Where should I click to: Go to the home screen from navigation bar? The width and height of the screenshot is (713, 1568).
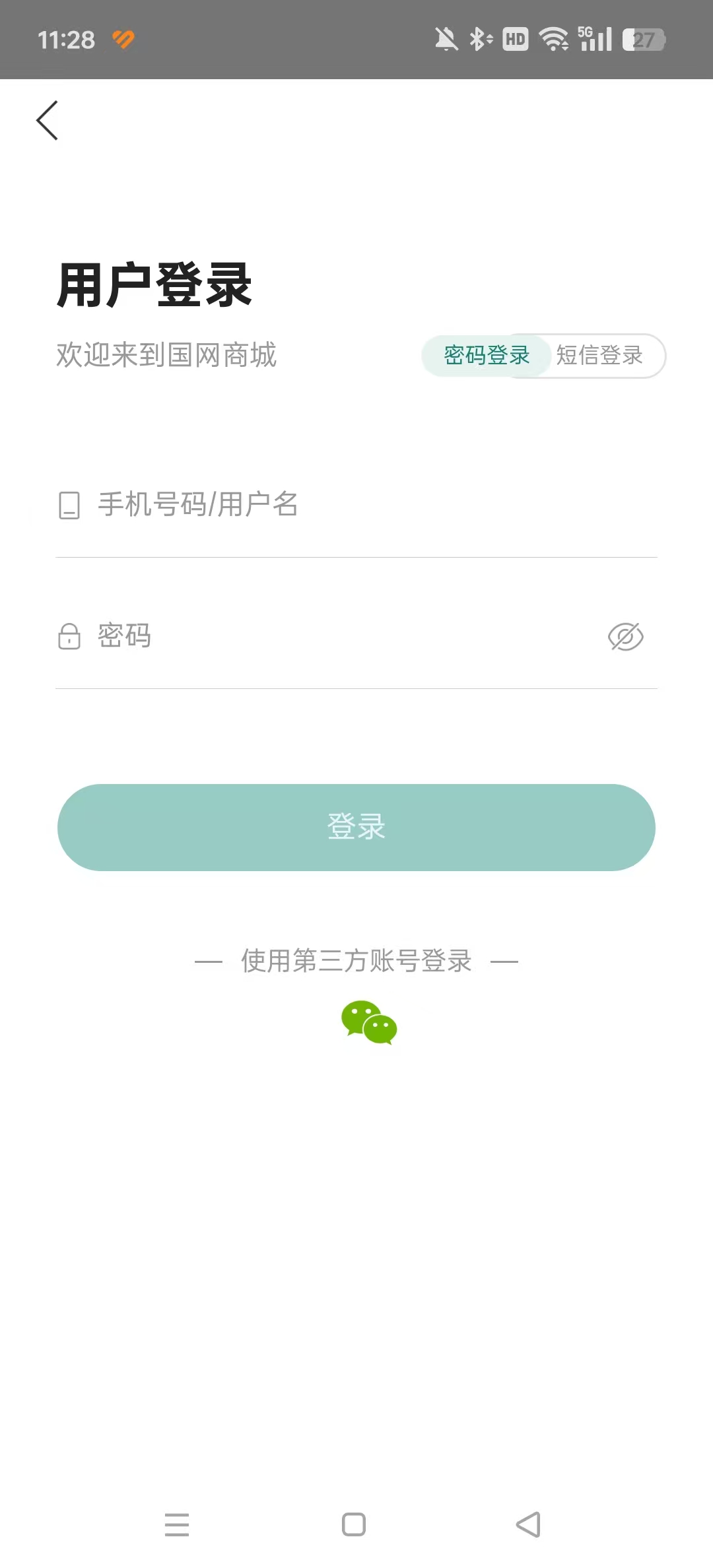354,1524
